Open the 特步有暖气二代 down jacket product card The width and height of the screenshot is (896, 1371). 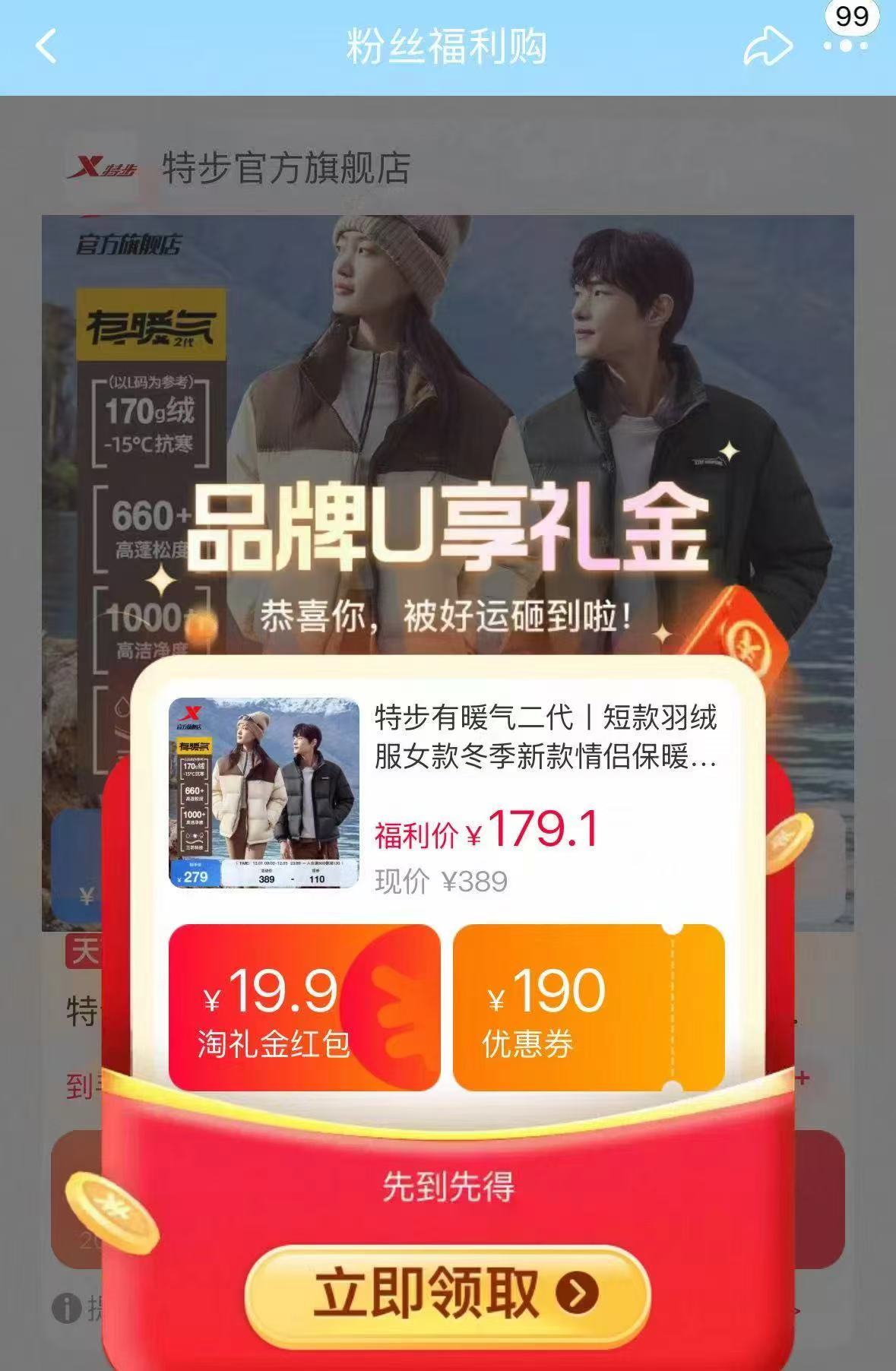(447, 794)
